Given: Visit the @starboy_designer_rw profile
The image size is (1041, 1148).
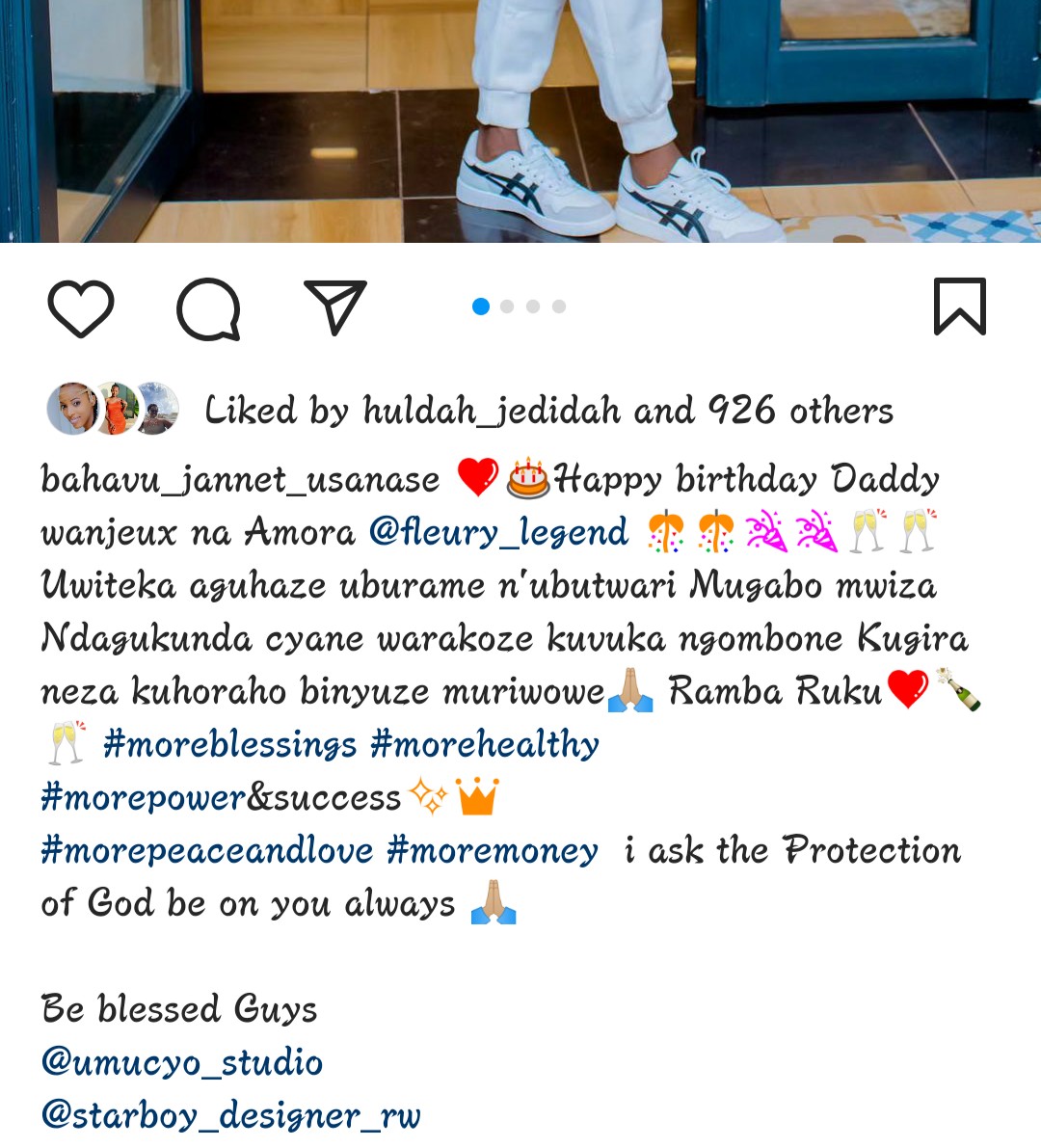Looking at the screenshot, I should pyautogui.click(x=231, y=1115).
